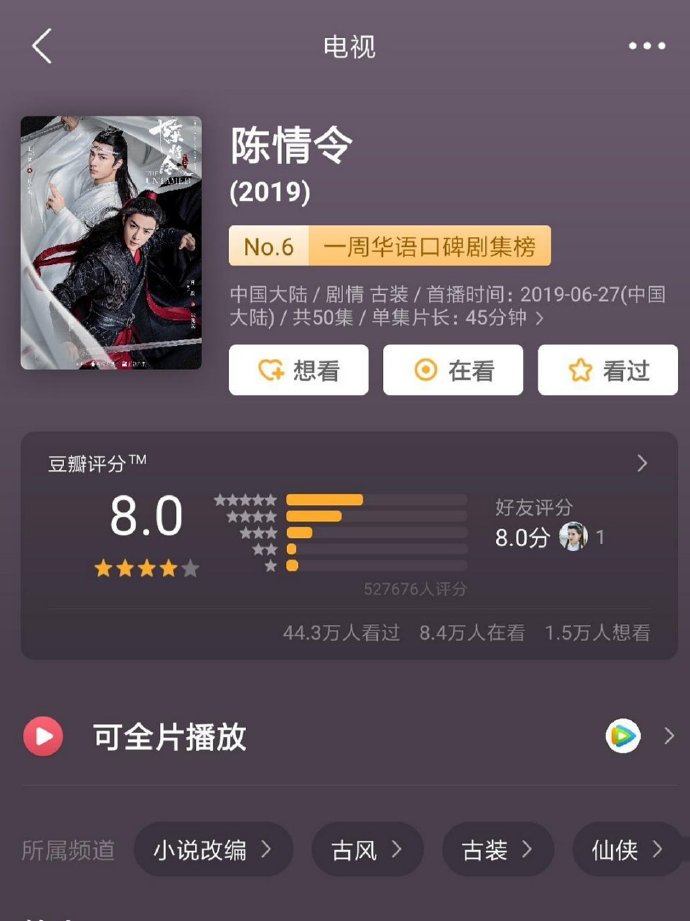Open the 仙侠 channel chip

click(627, 850)
